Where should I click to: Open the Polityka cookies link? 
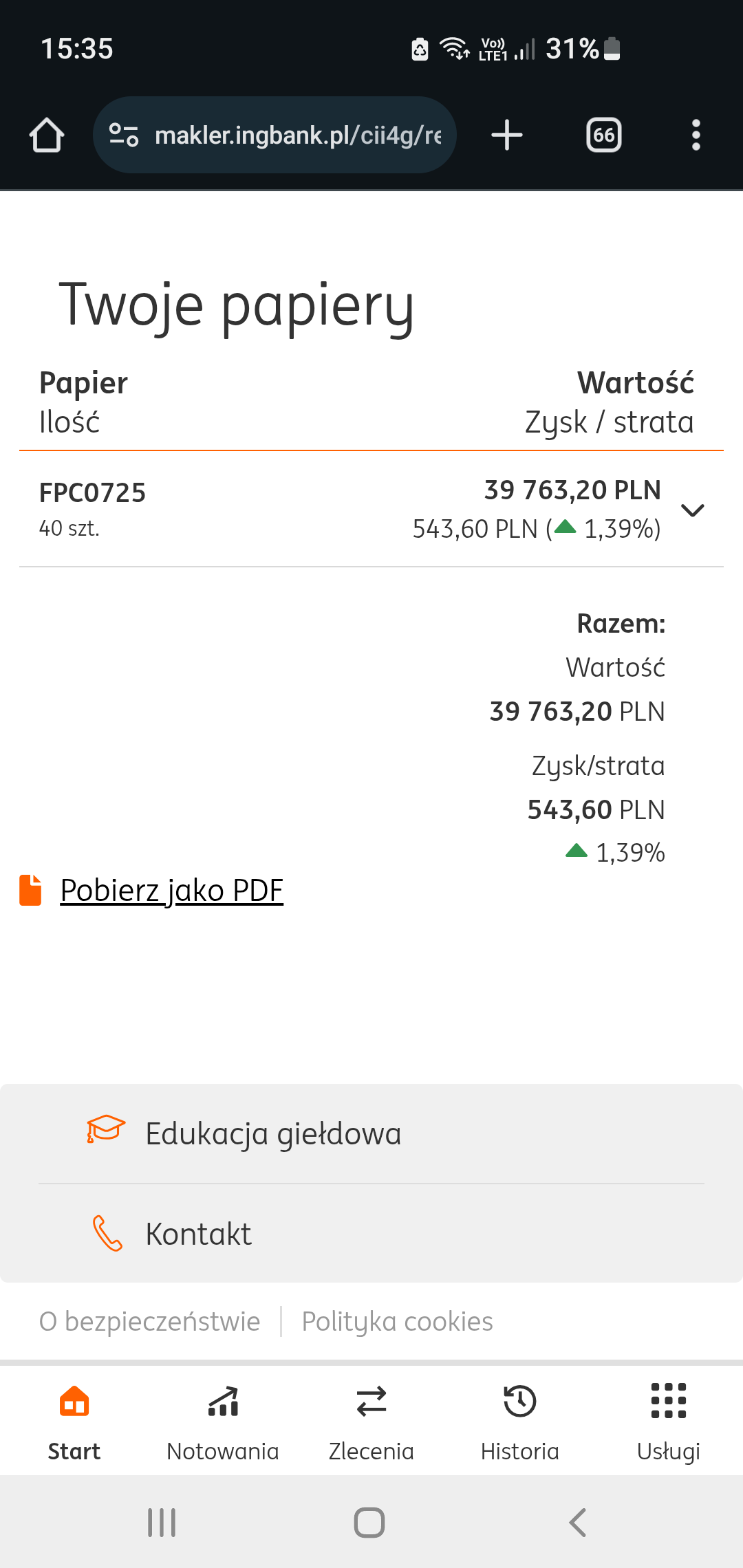pyautogui.click(x=397, y=1321)
